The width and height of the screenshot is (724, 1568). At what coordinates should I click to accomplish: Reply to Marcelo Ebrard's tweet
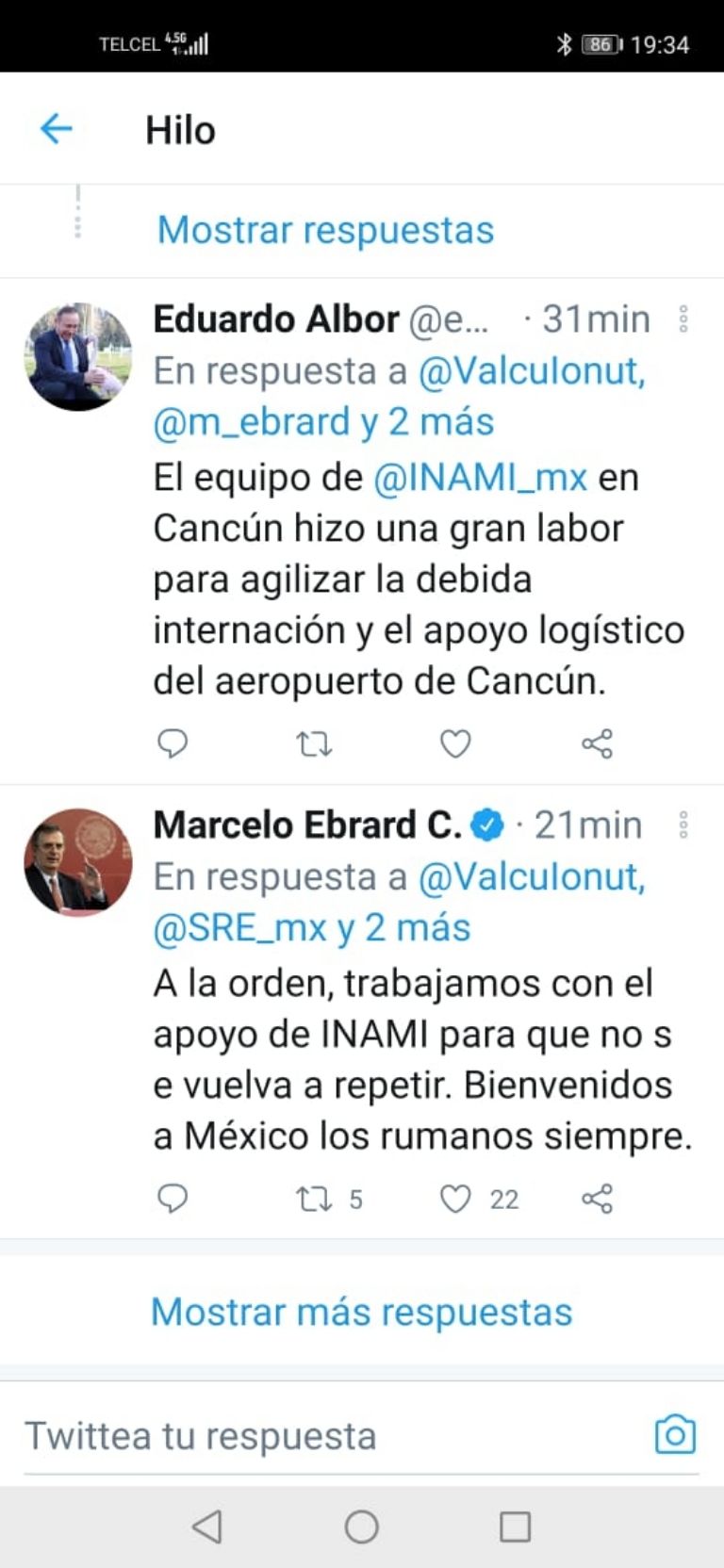pyautogui.click(x=173, y=1199)
